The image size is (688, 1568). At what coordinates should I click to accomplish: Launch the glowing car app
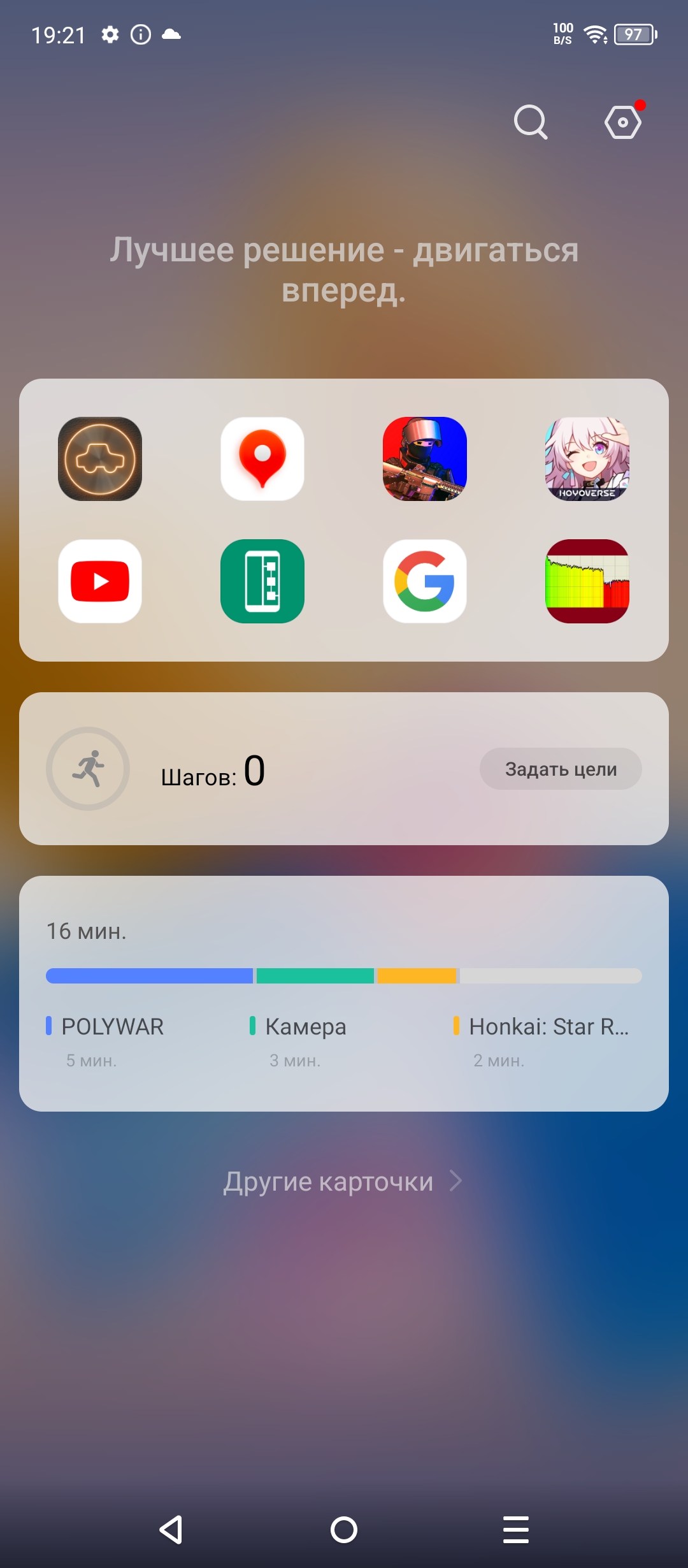[100, 459]
